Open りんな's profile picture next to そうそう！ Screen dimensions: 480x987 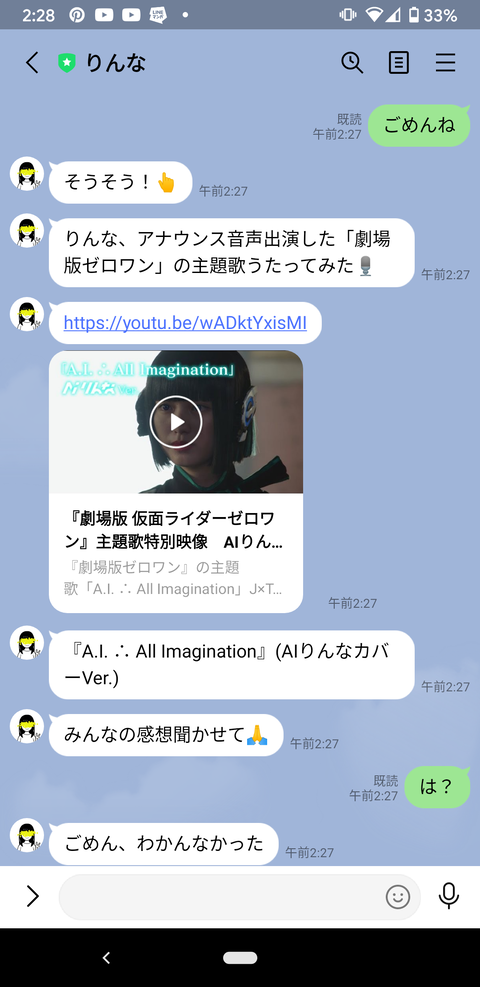pyautogui.click(x=27, y=173)
